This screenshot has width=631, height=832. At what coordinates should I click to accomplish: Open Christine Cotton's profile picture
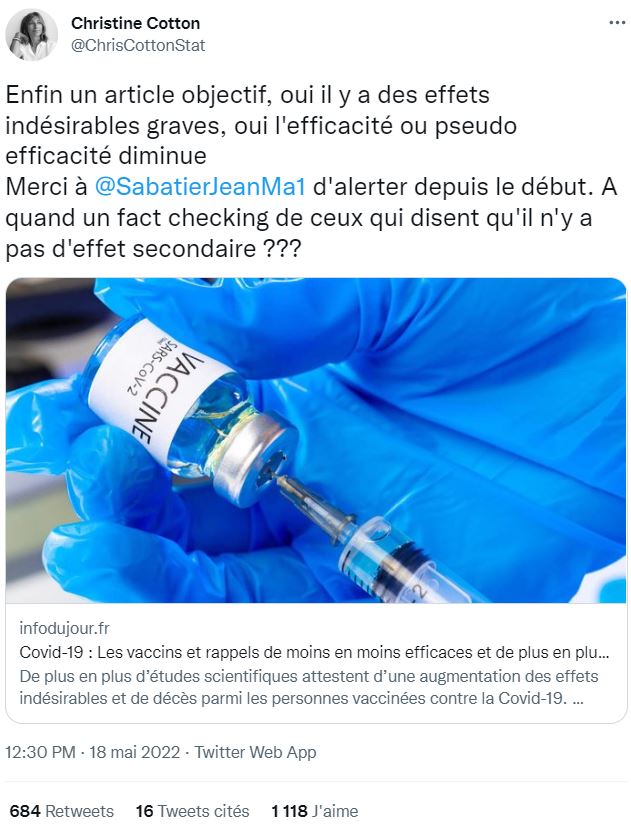[x=32, y=34]
